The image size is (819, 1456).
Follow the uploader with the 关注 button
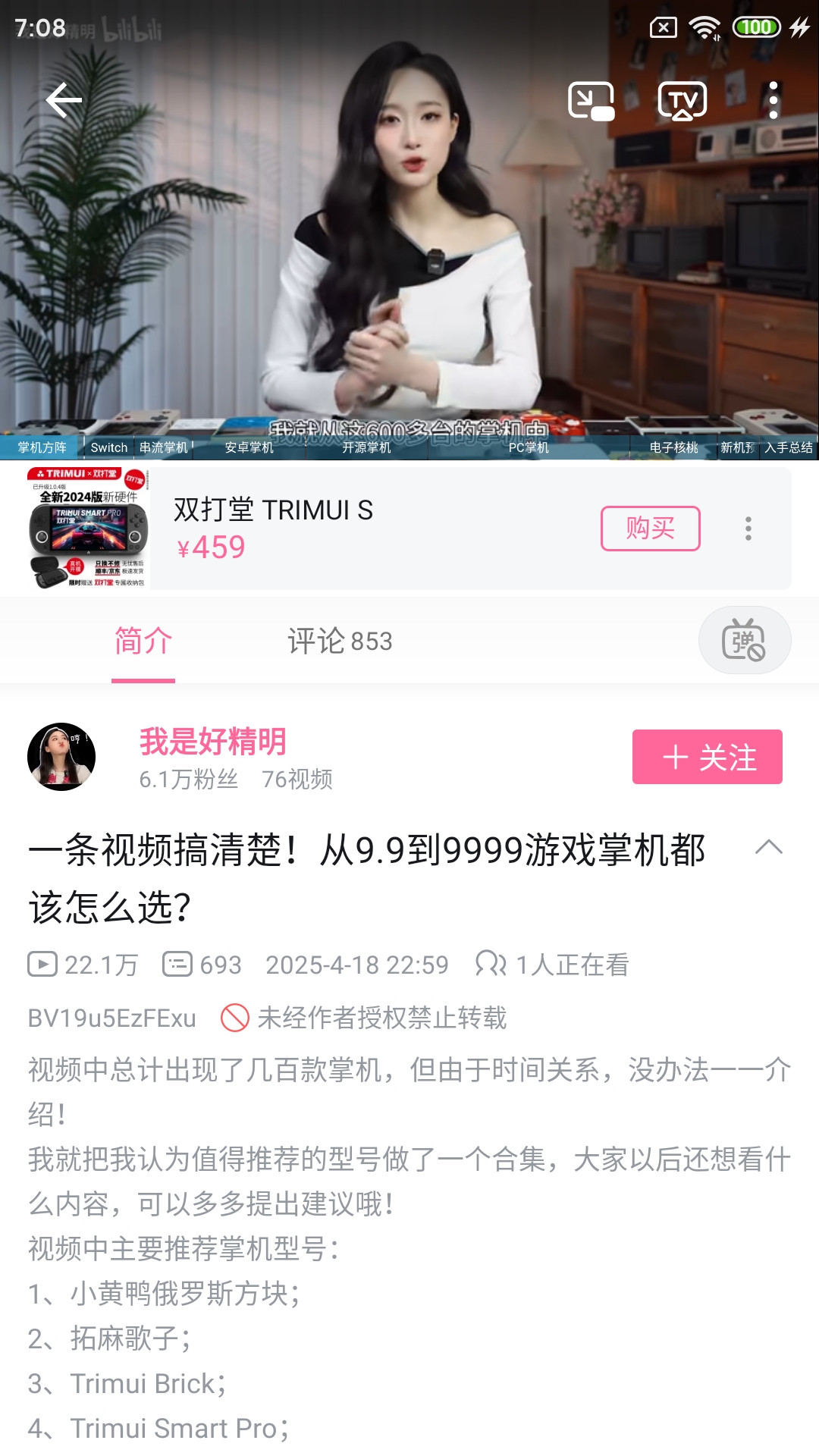(707, 757)
